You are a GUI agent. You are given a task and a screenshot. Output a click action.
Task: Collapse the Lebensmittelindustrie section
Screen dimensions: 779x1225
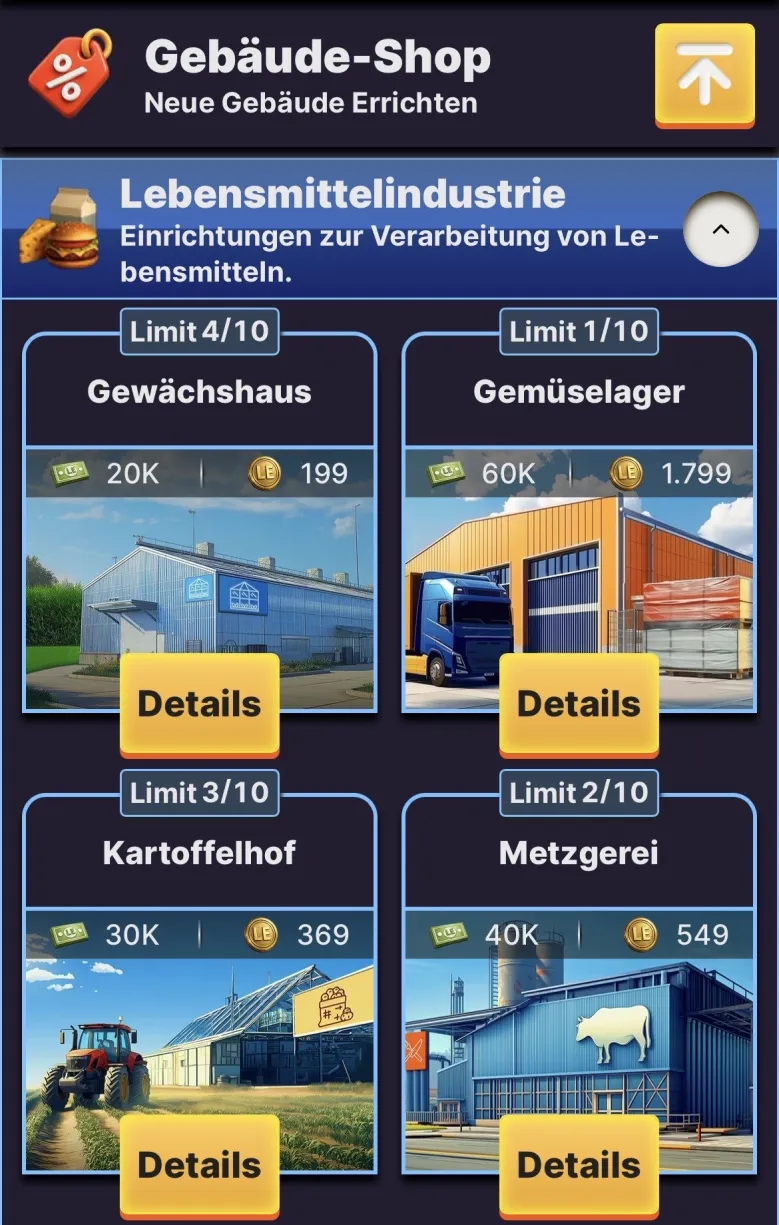coord(720,229)
